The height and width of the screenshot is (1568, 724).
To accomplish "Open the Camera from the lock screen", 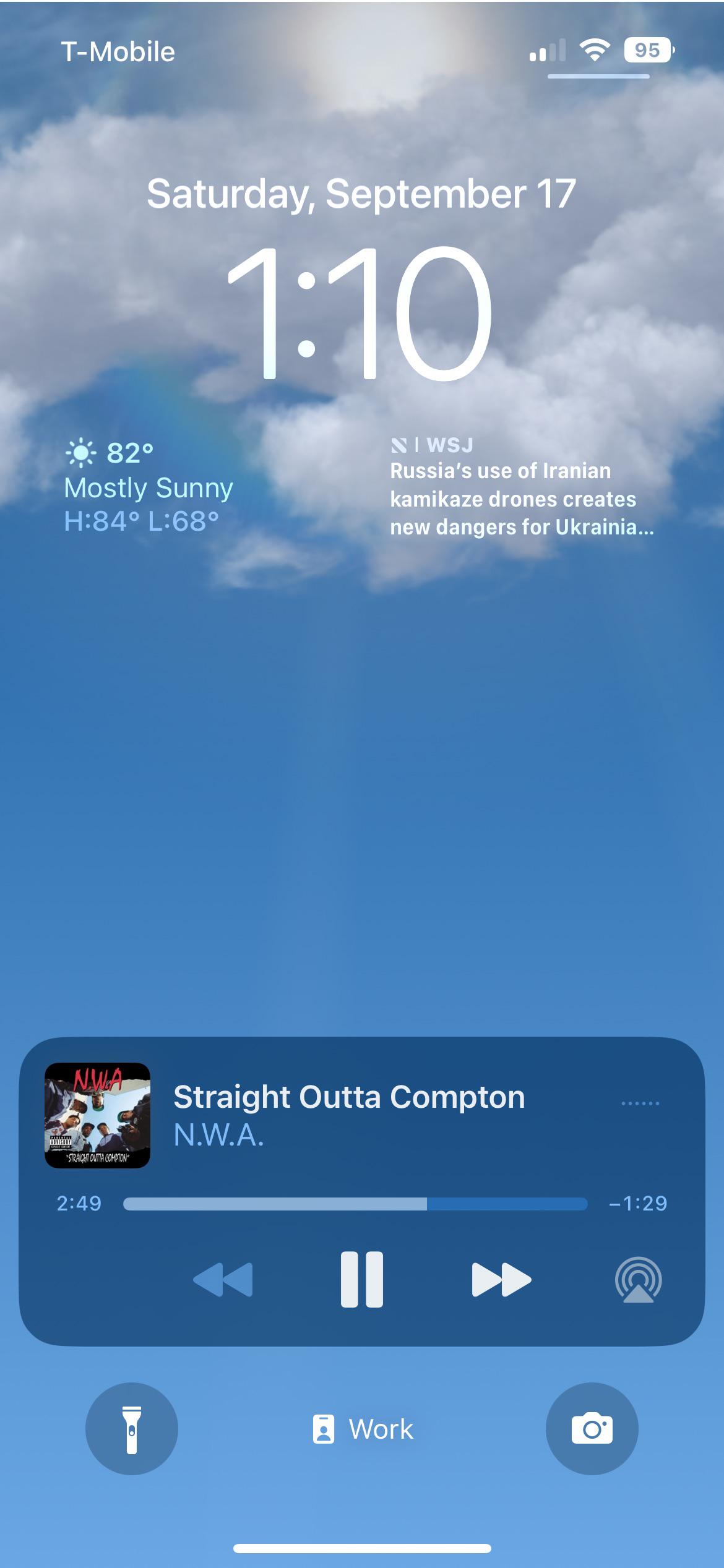I will pyautogui.click(x=592, y=1429).
